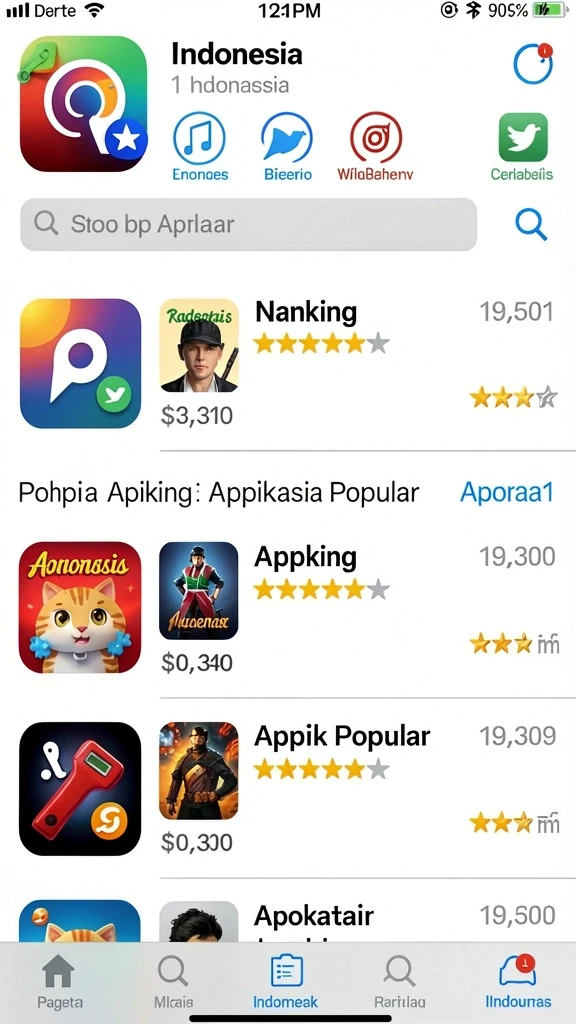Image resolution: width=576 pixels, height=1024 pixels.
Task: Select the Indomeak tab
Action: 285,982
